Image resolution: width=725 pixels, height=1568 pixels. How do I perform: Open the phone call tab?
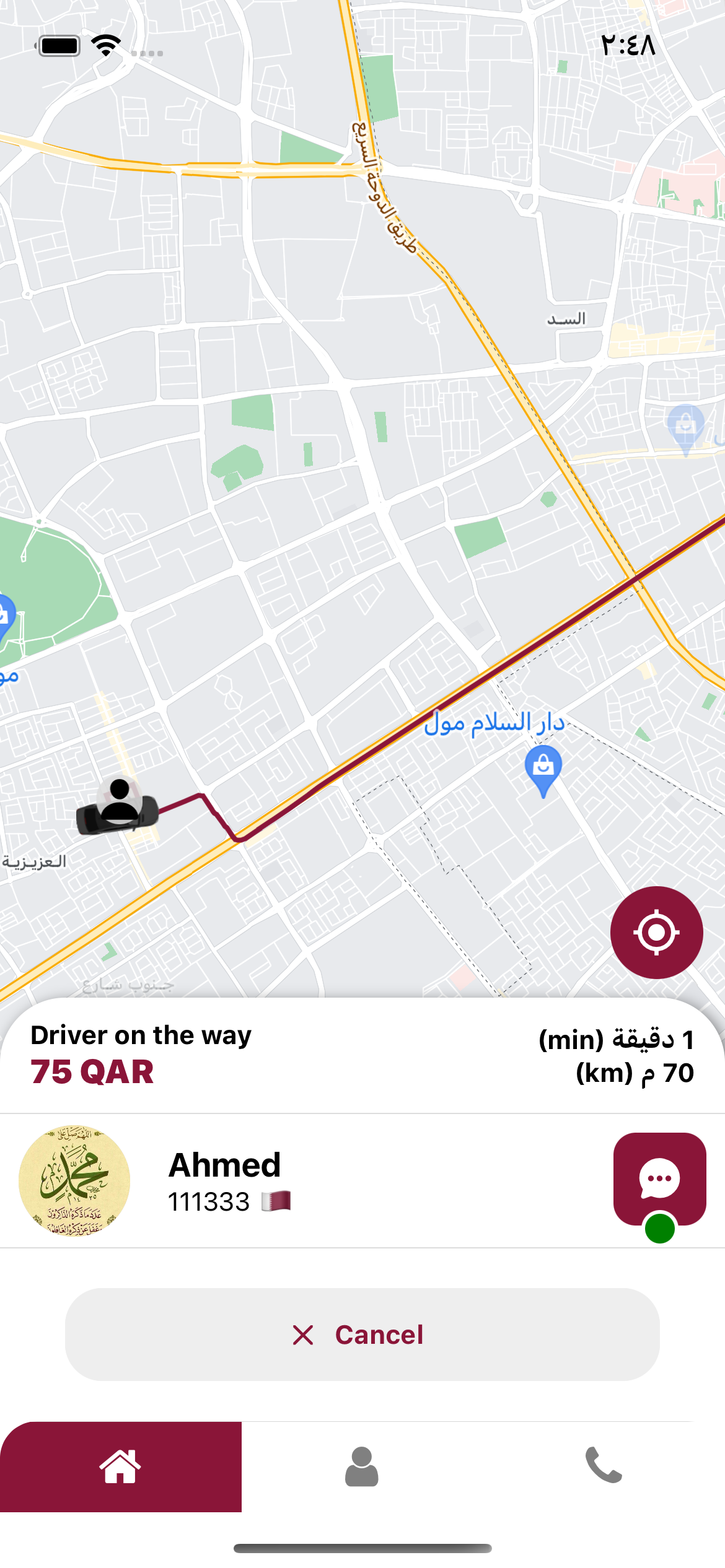point(604,1466)
